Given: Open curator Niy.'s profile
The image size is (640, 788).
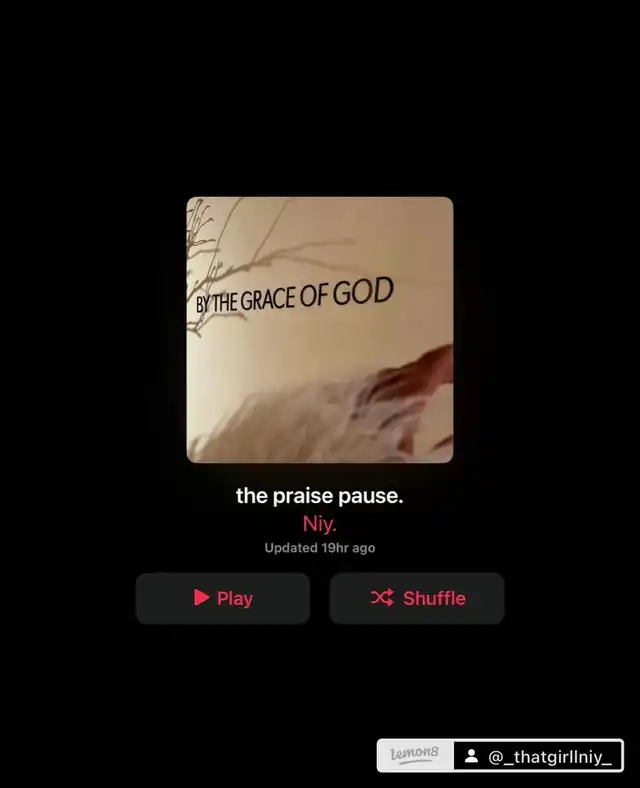Looking at the screenshot, I should click(319, 523).
